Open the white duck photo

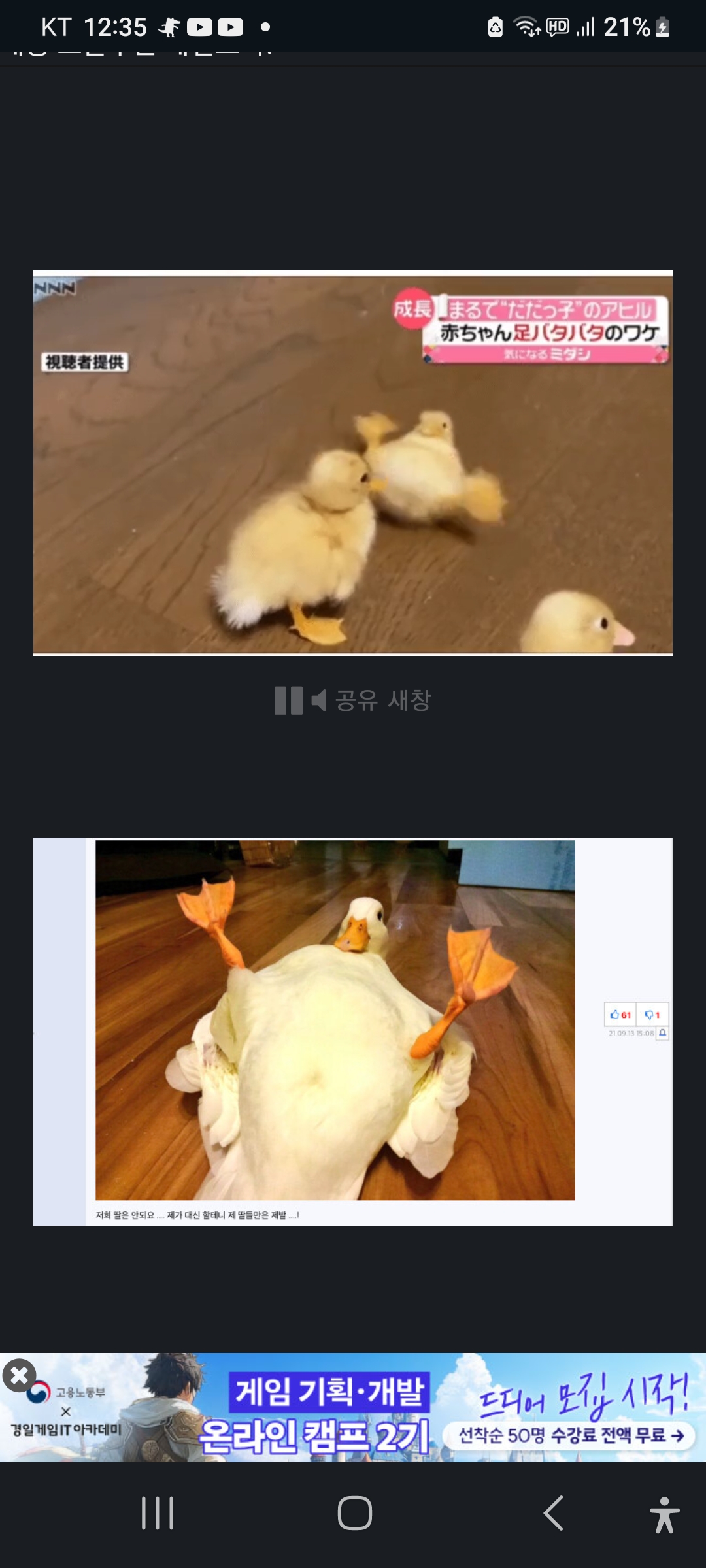click(353, 1031)
